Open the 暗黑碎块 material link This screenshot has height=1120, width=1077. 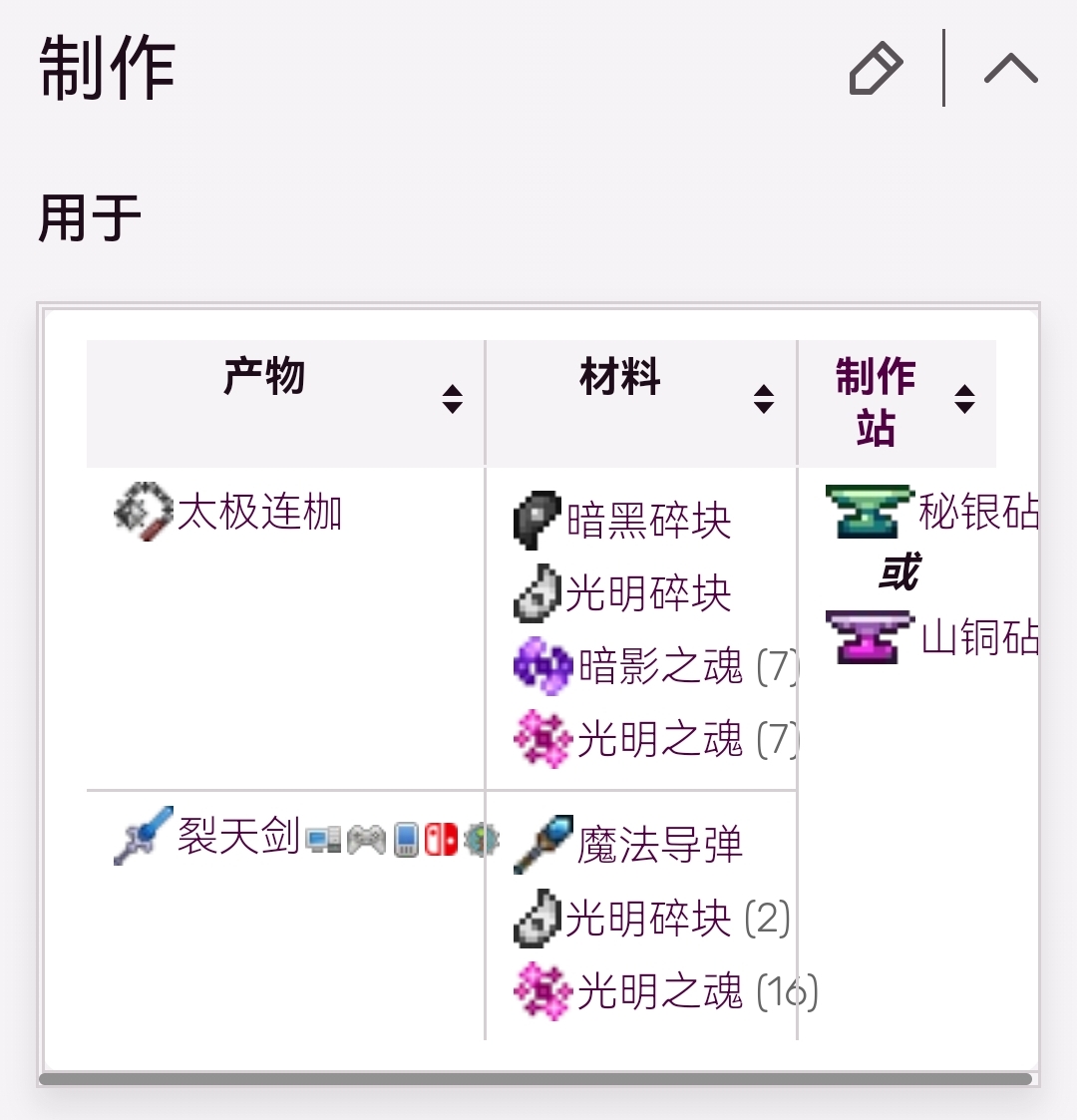(648, 522)
